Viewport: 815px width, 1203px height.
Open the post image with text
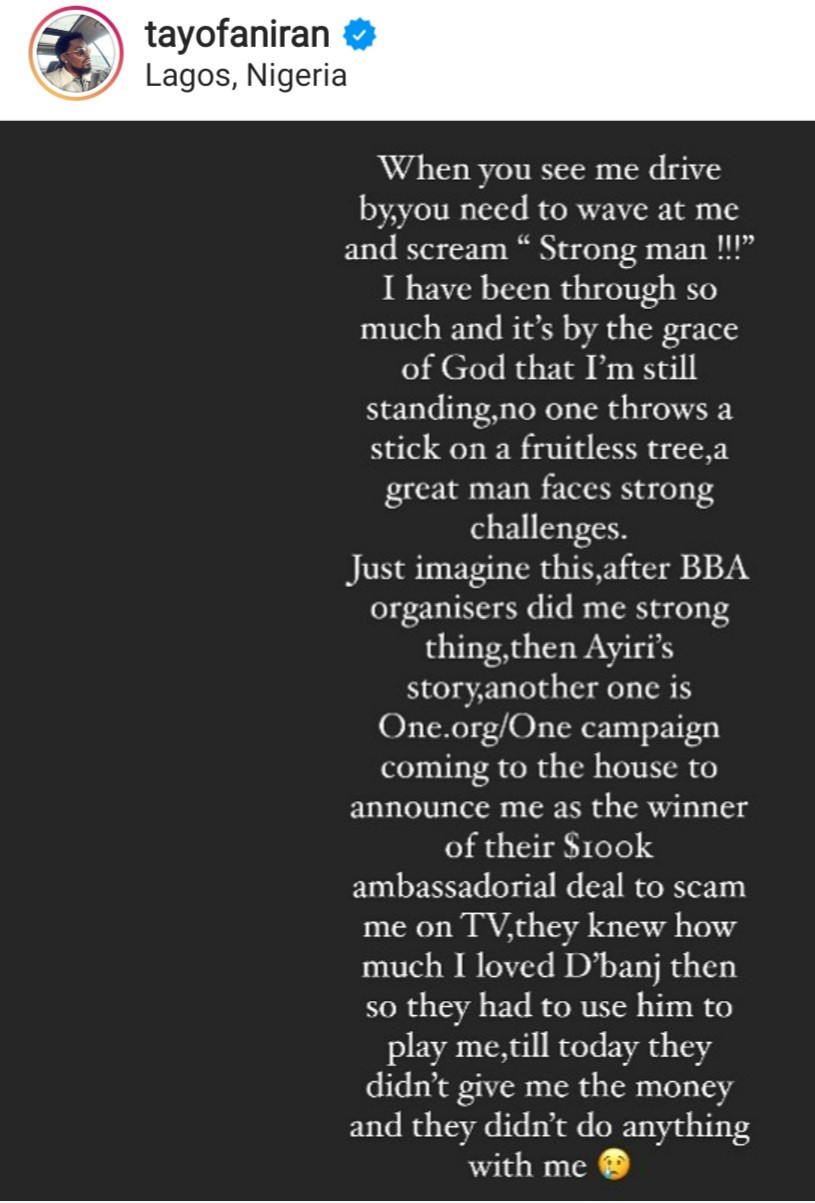coord(407,660)
